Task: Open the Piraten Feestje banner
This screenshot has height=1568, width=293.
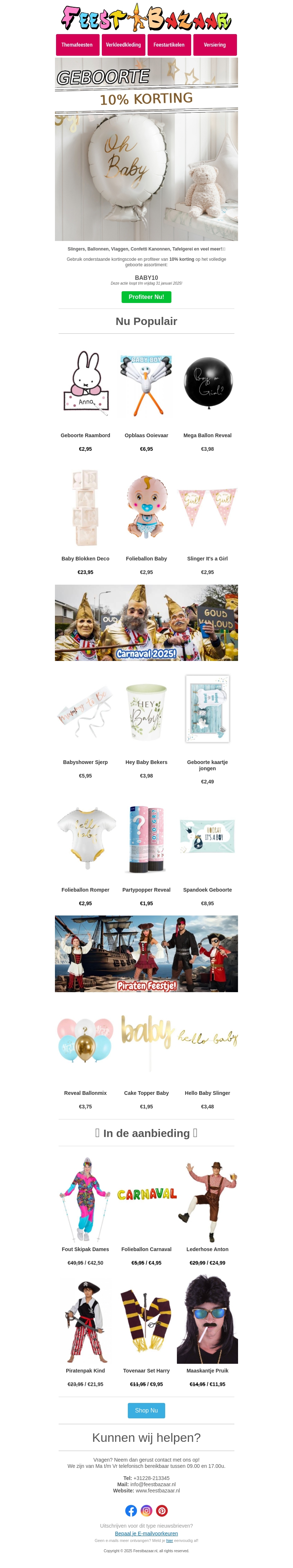Action: [146, 954]
